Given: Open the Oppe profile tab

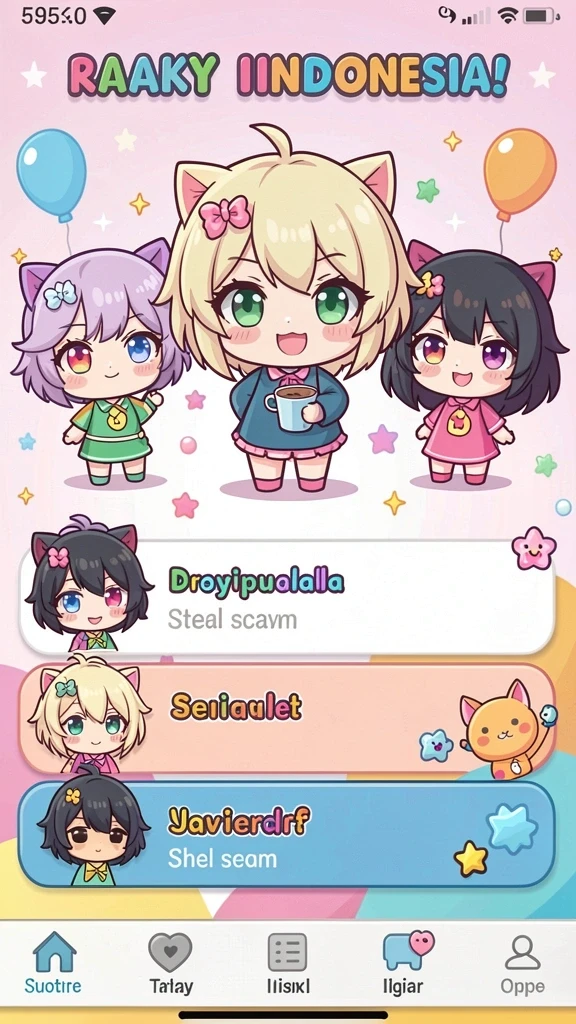Looking at the screenshot, I should (x=522, y=963).
